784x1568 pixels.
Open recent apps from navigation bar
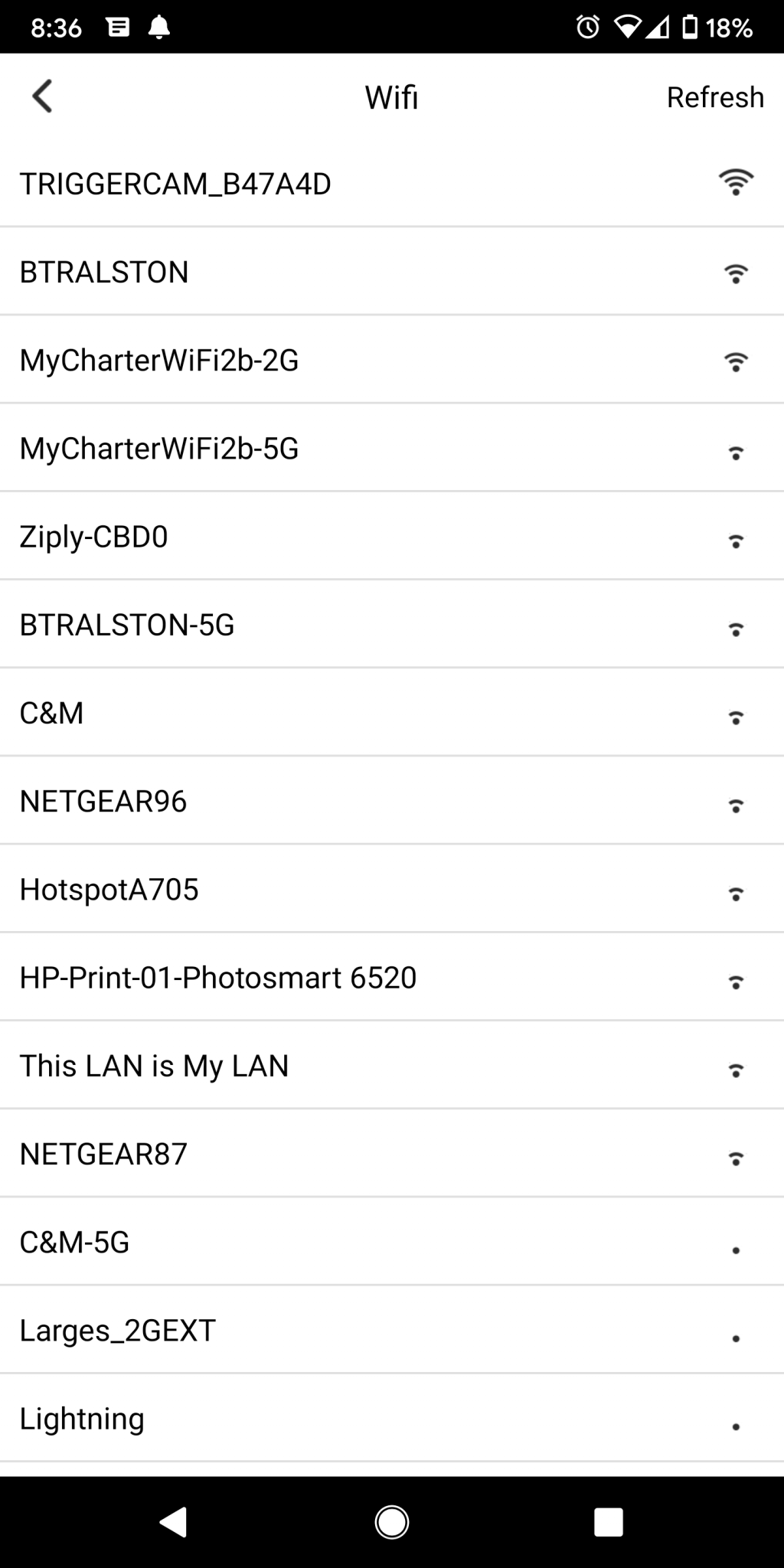[609, 1522]
